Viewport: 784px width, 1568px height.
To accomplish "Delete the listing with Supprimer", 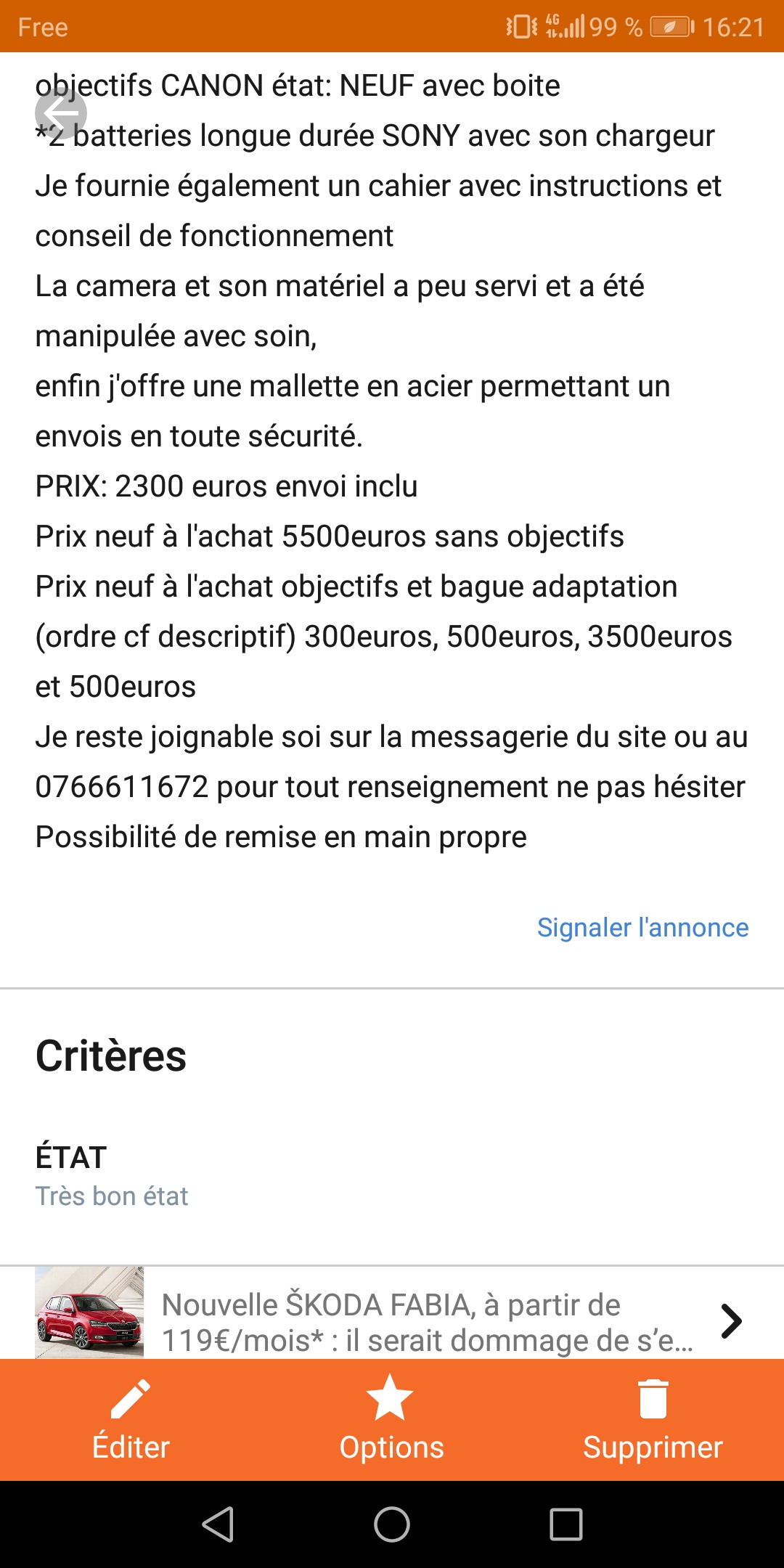I will point(653,1420).
